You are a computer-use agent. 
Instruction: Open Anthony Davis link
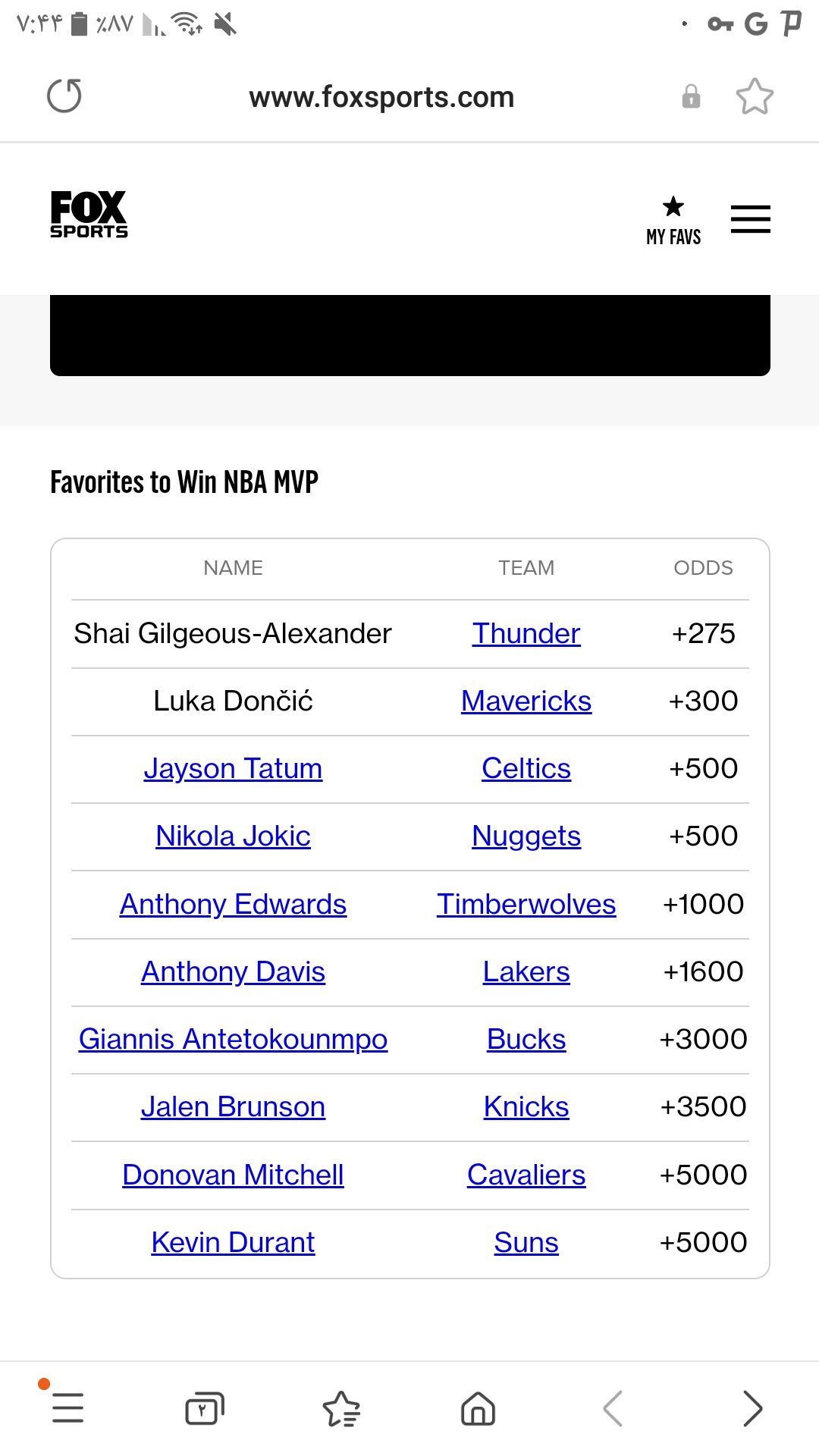(x=233, y=971)
